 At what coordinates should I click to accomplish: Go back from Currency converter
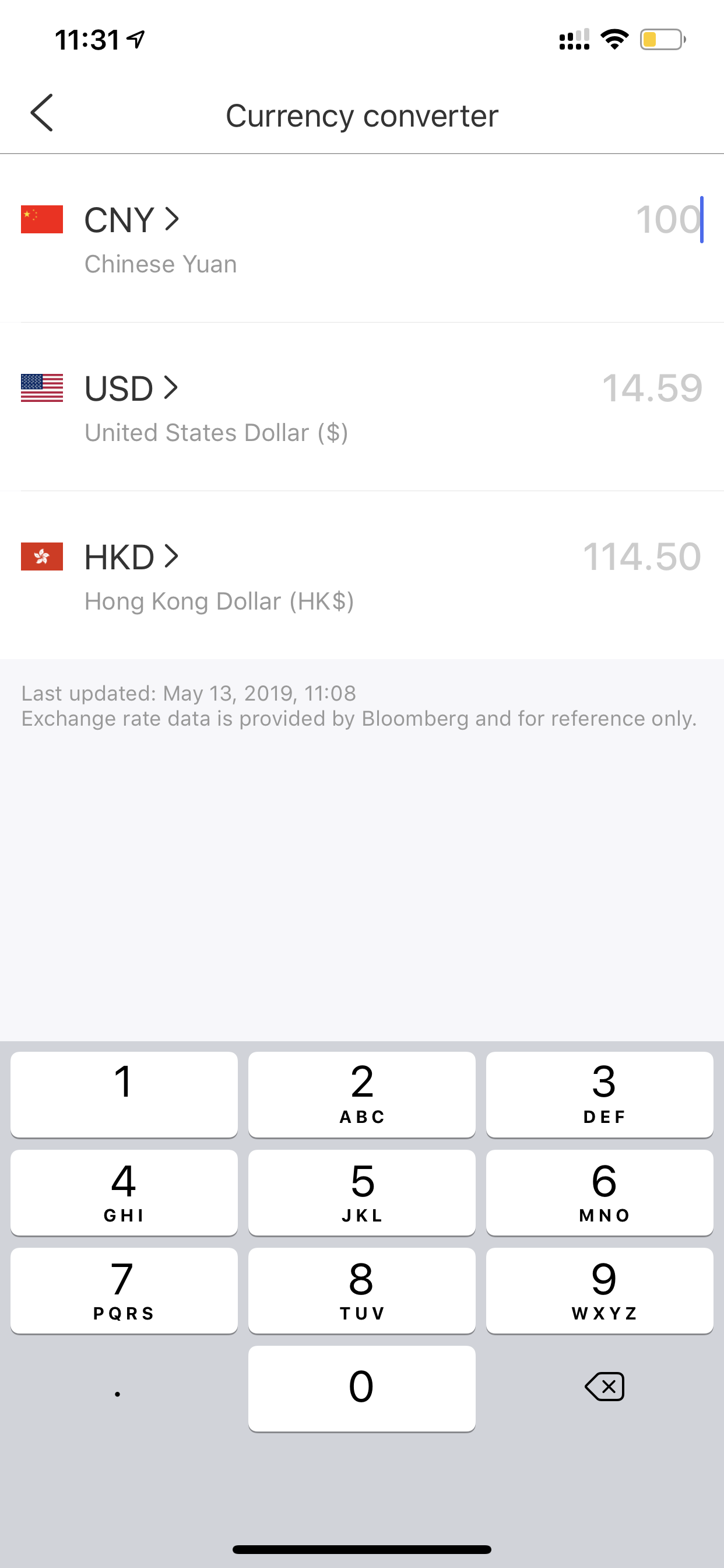[42, 113]
